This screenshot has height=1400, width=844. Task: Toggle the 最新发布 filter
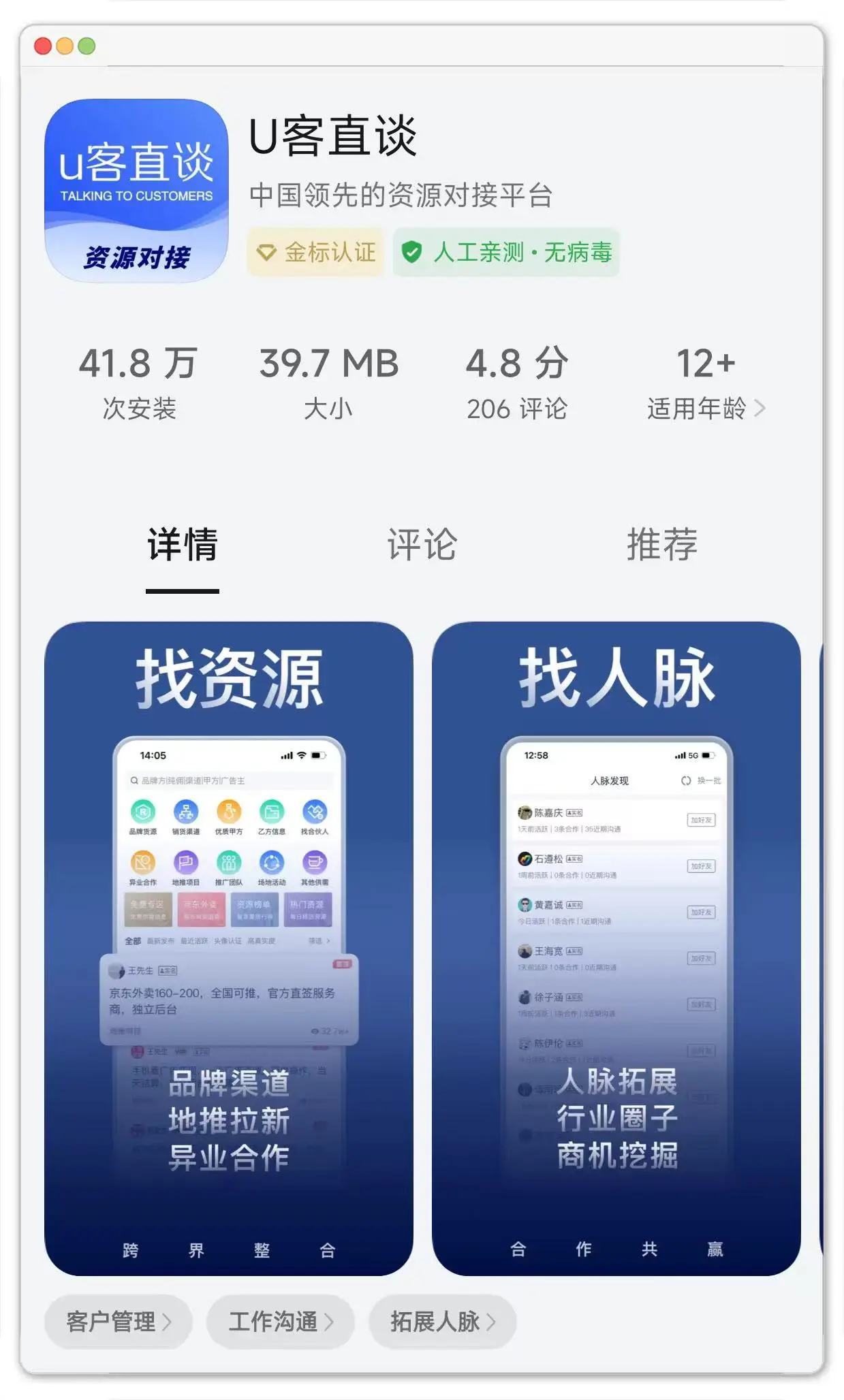coord(161,940)
